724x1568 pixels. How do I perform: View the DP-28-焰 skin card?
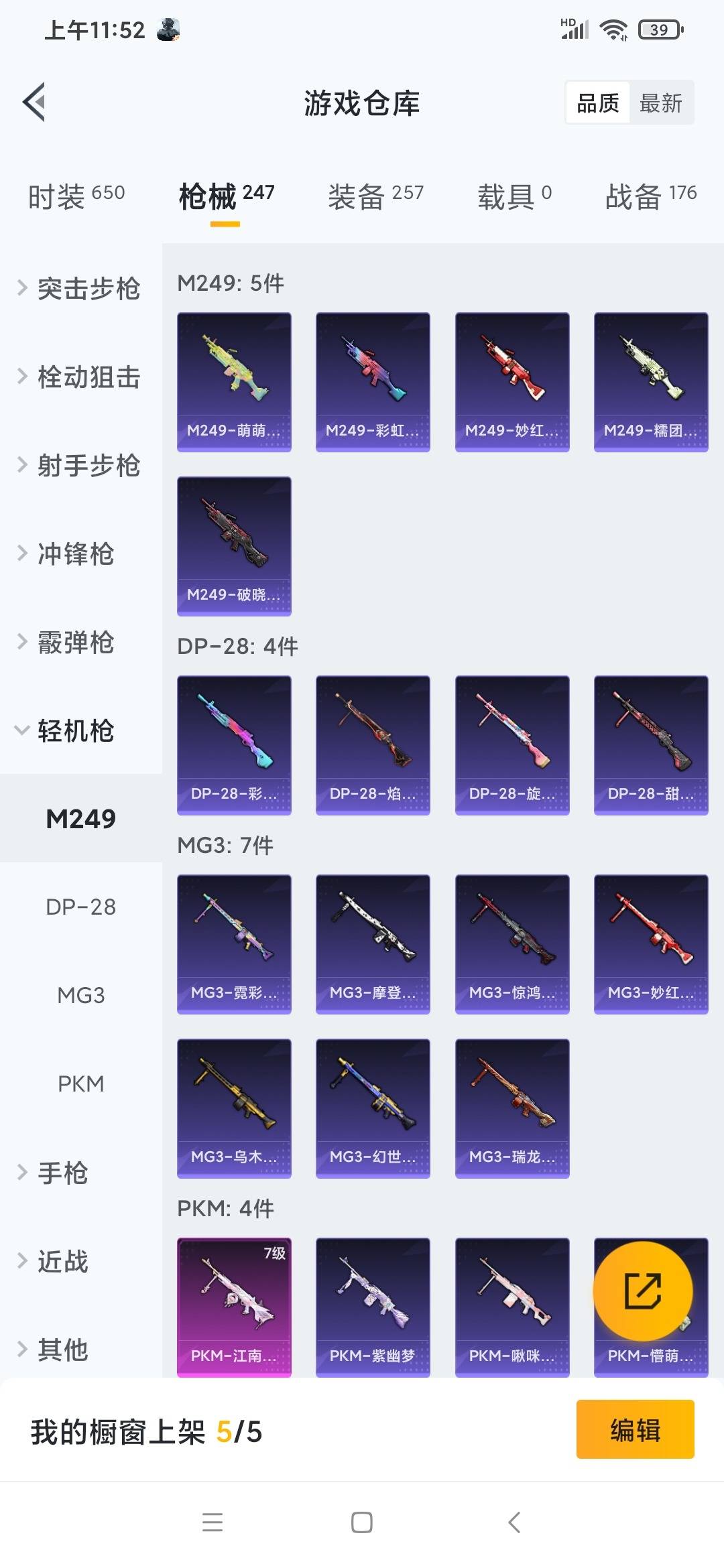coord(373,745)
